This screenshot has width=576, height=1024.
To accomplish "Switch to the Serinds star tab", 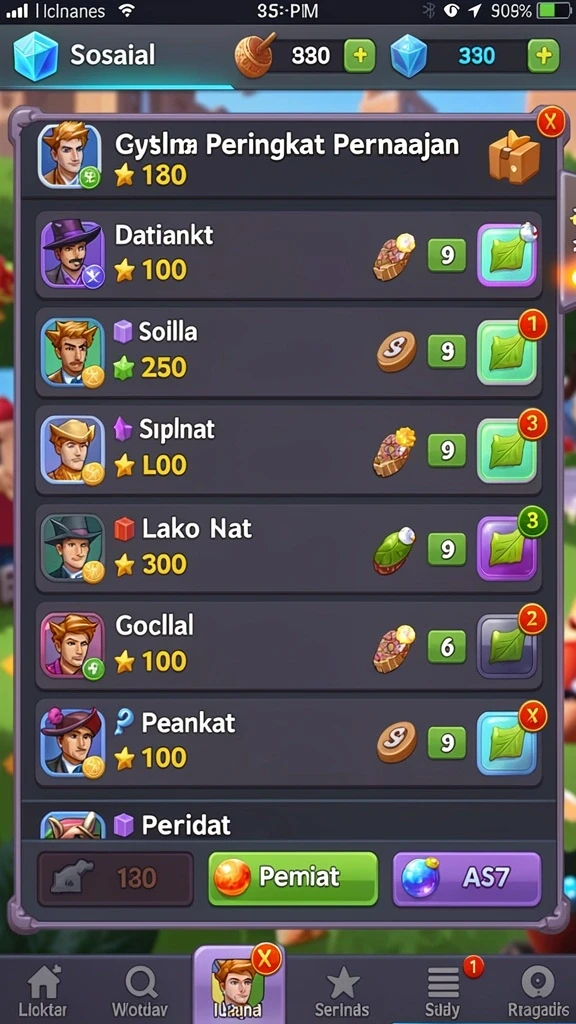I will [x=343, y=990].
